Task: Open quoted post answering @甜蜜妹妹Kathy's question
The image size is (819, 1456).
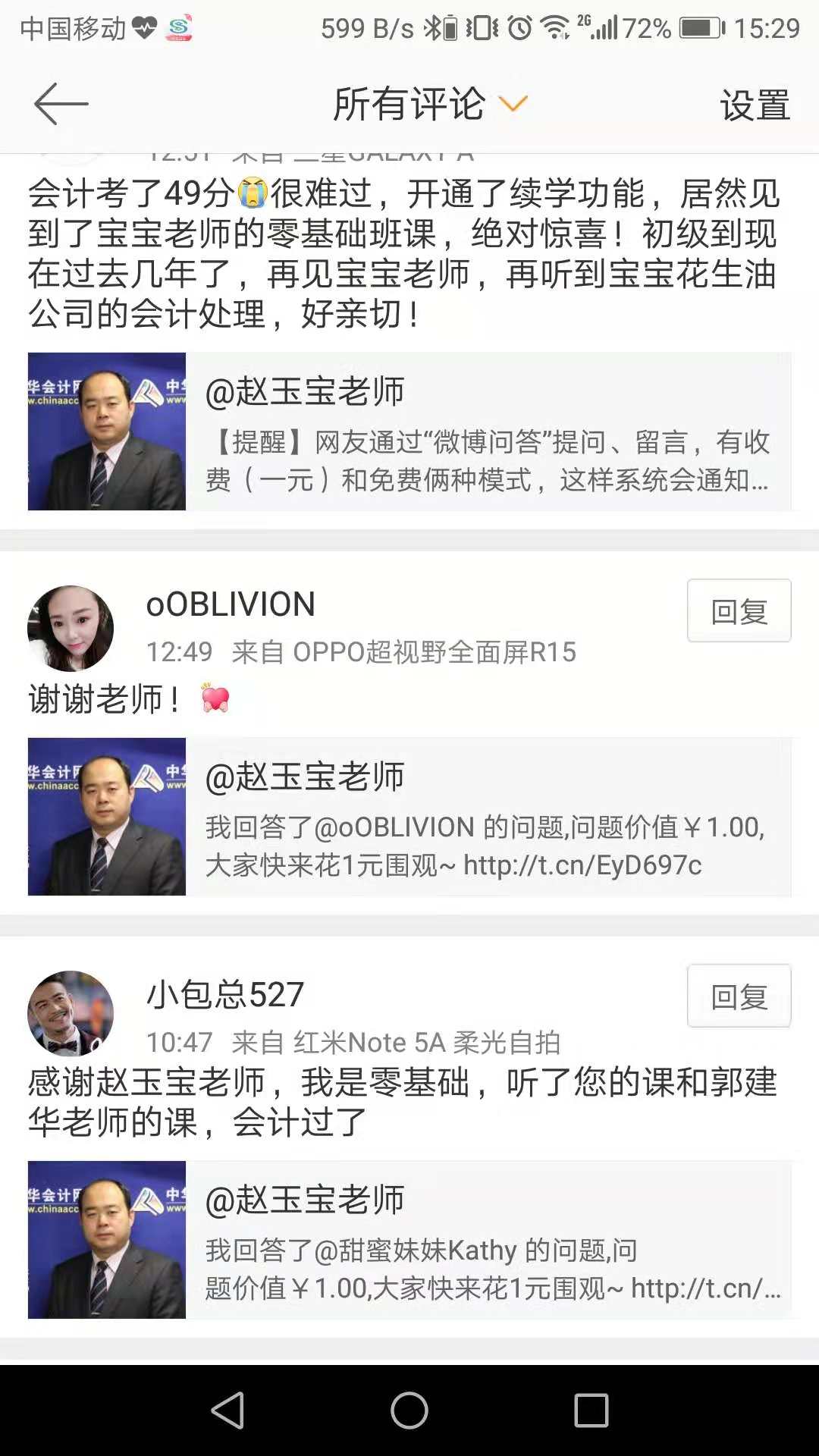Action: click(x=409, y=1240)
